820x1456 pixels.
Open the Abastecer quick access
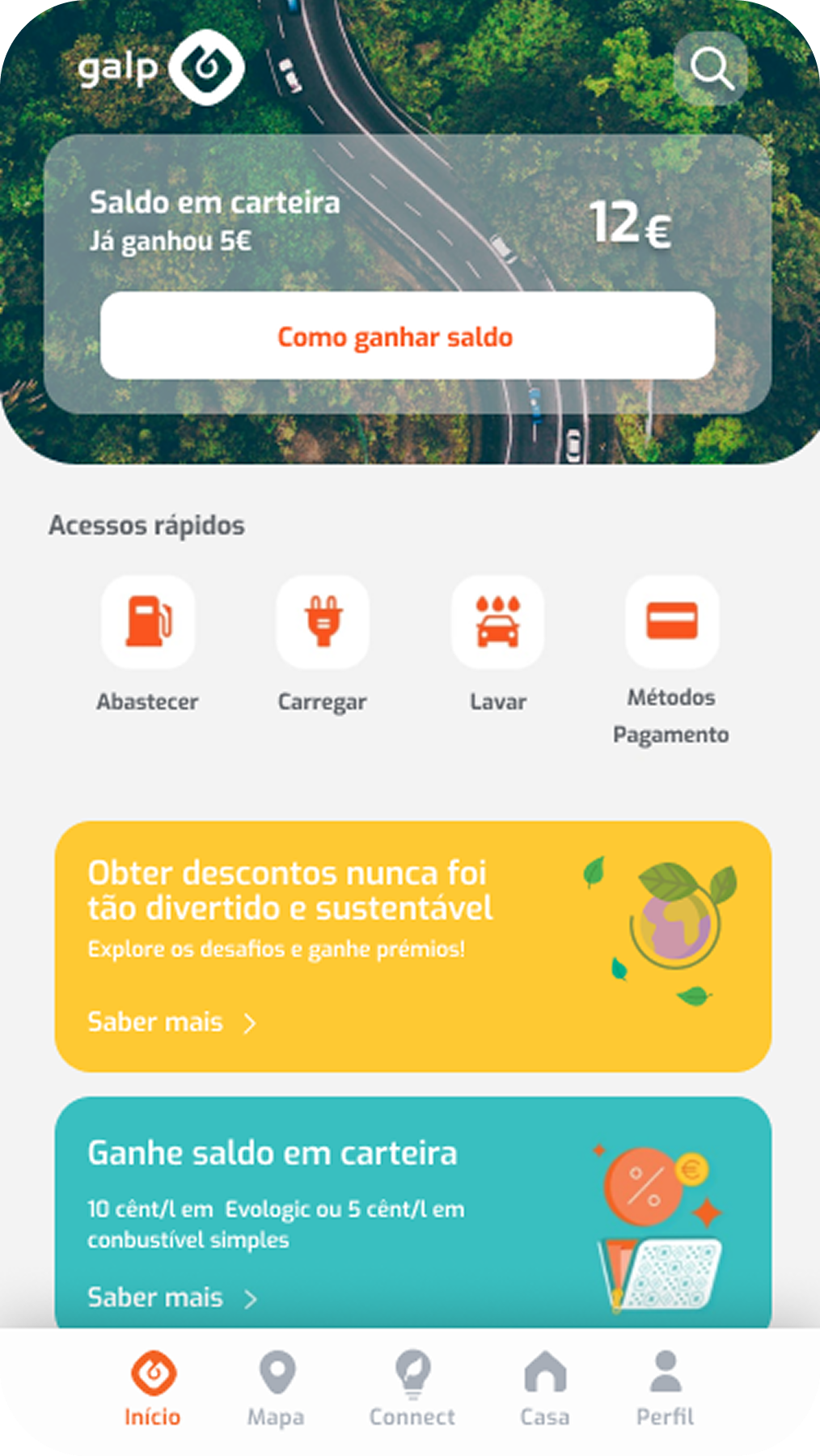pos(148,622)
